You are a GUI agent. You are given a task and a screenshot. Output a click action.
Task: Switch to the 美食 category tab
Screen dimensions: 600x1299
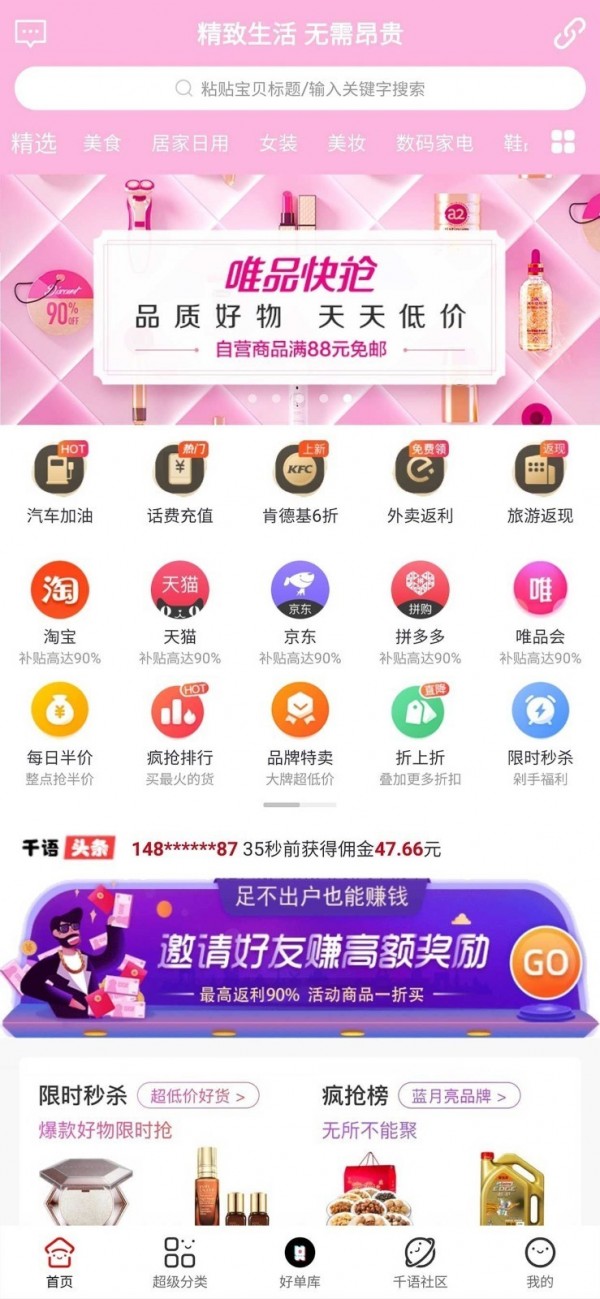click(x=102, y=143)
